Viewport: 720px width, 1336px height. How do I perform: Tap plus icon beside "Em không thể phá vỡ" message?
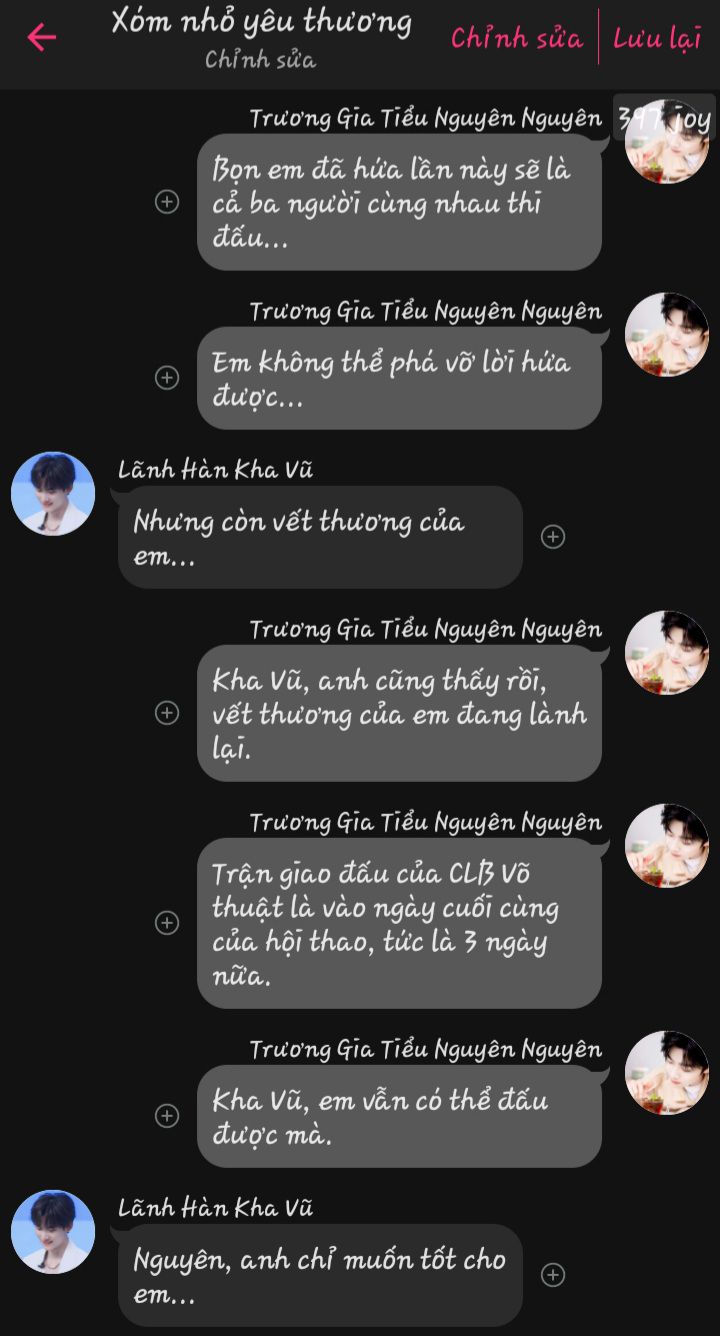[x=167, y=377]
